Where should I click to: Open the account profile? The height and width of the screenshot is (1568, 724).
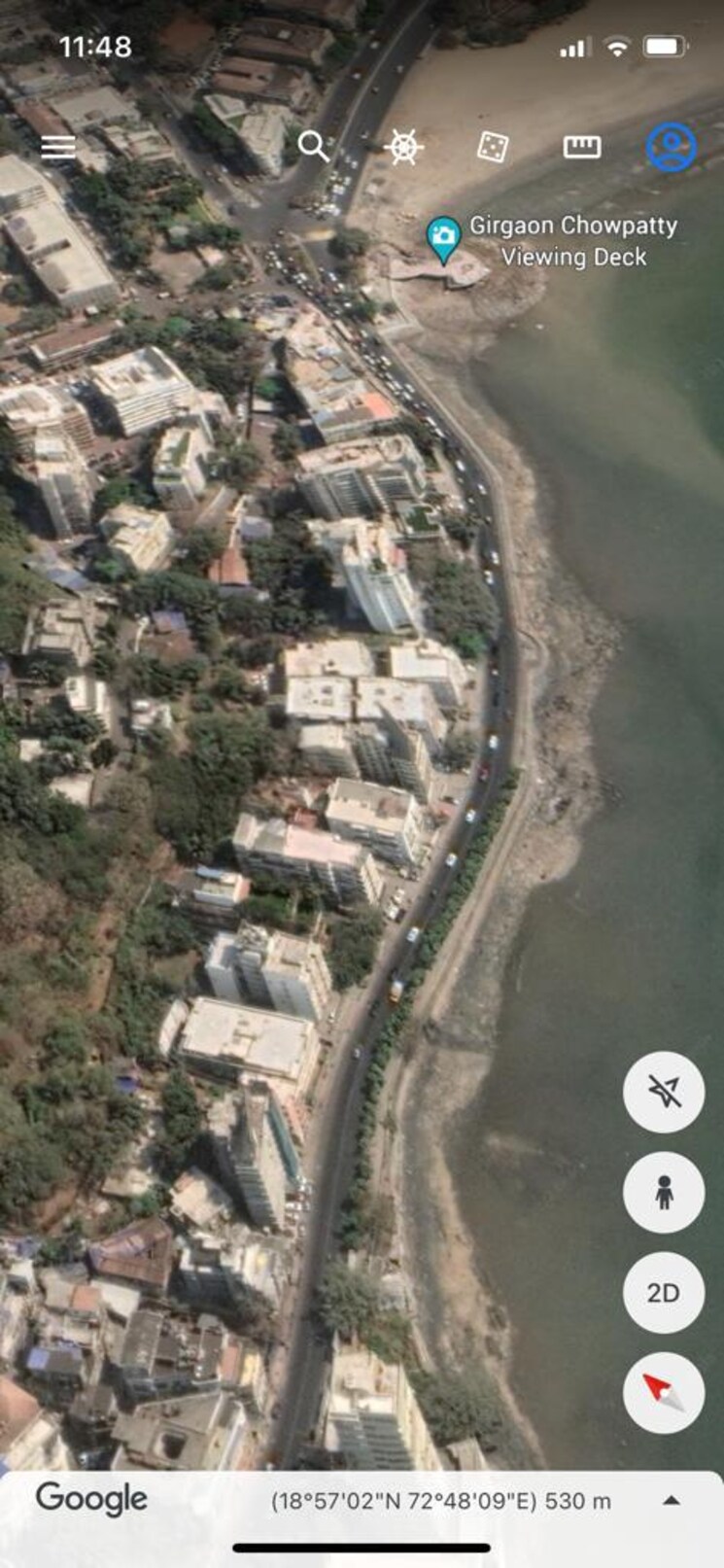click(x=672, y=147)
